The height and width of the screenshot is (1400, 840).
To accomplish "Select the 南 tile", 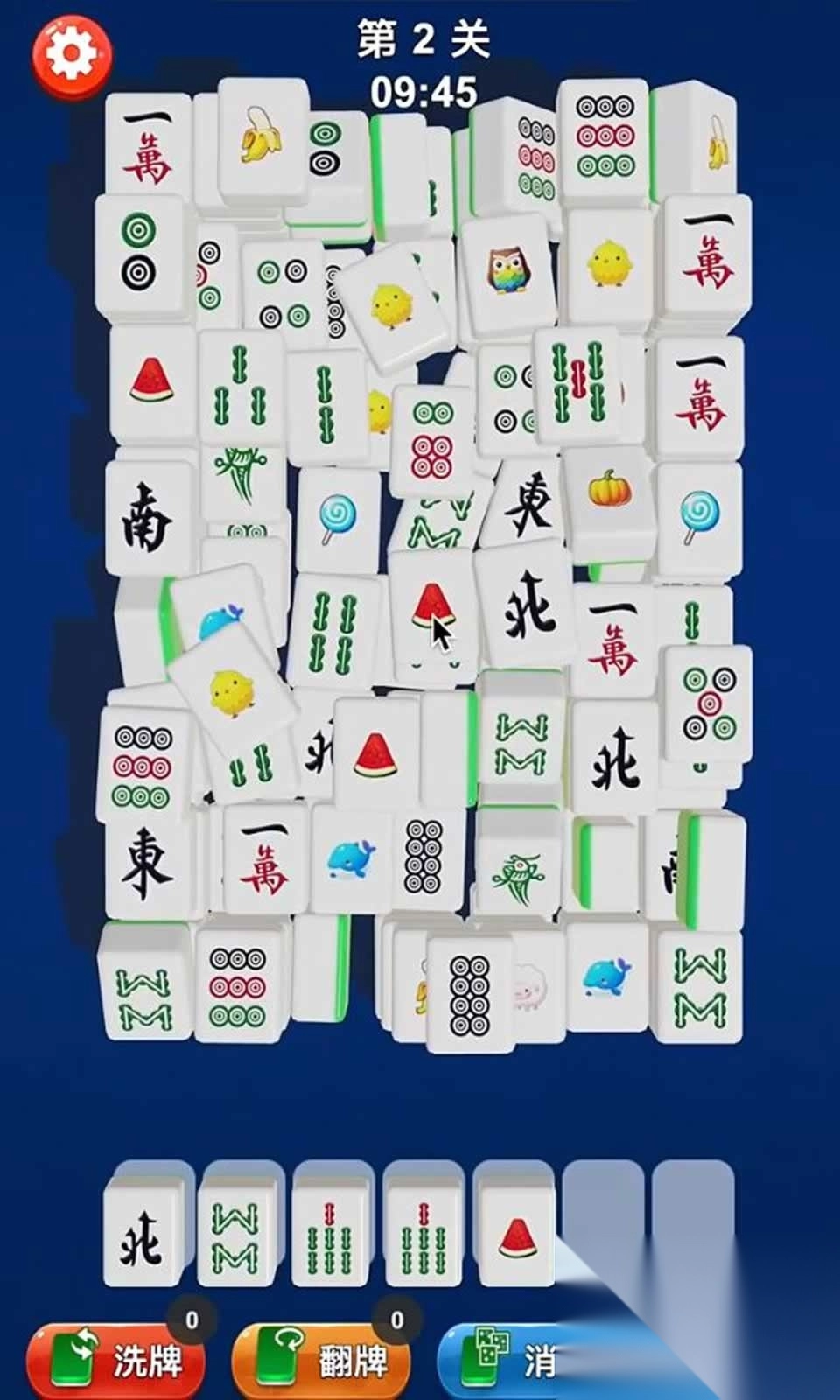I will click(147, 518).
